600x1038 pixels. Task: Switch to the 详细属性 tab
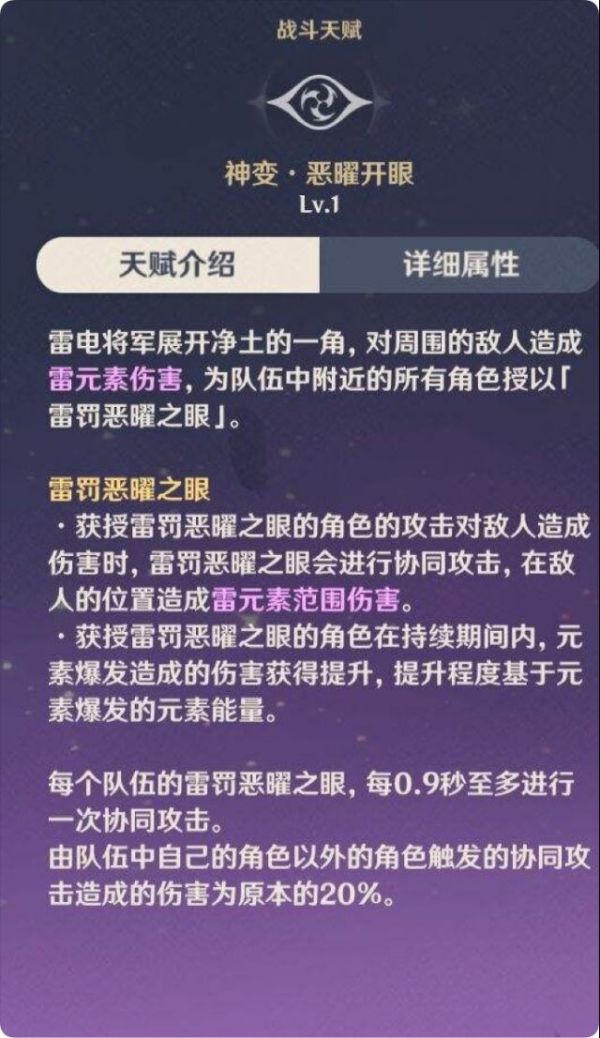pyautogui.click(x=460, y=265)
